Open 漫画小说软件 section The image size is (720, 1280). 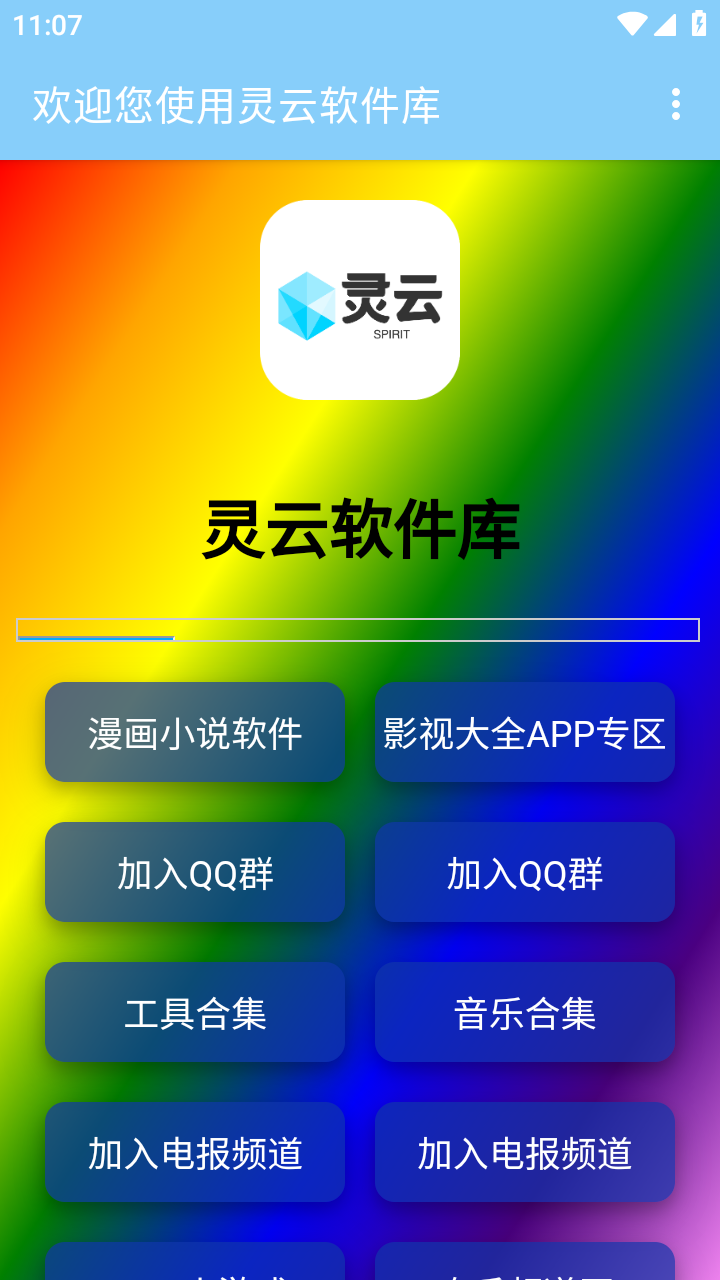(194, 732)
